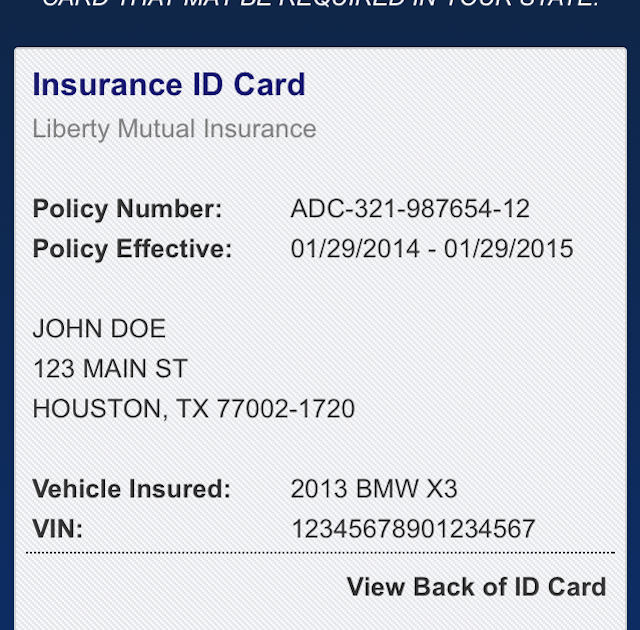Image resolution: width=640 pixels, height=630 pixels.
Task: Tap View Back of ID Card
Action: 476,587
